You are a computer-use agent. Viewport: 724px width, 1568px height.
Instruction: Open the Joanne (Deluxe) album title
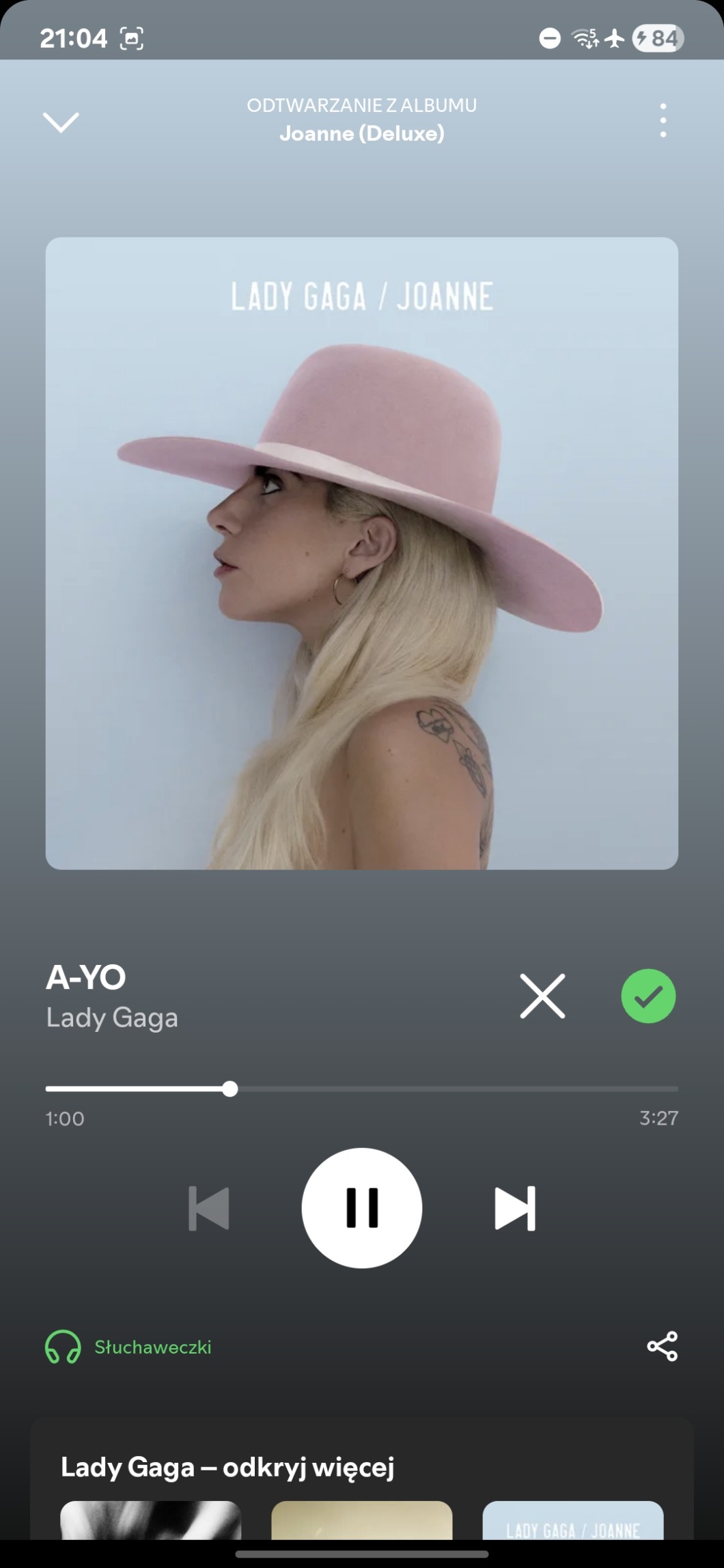click(x=362, y=133)
